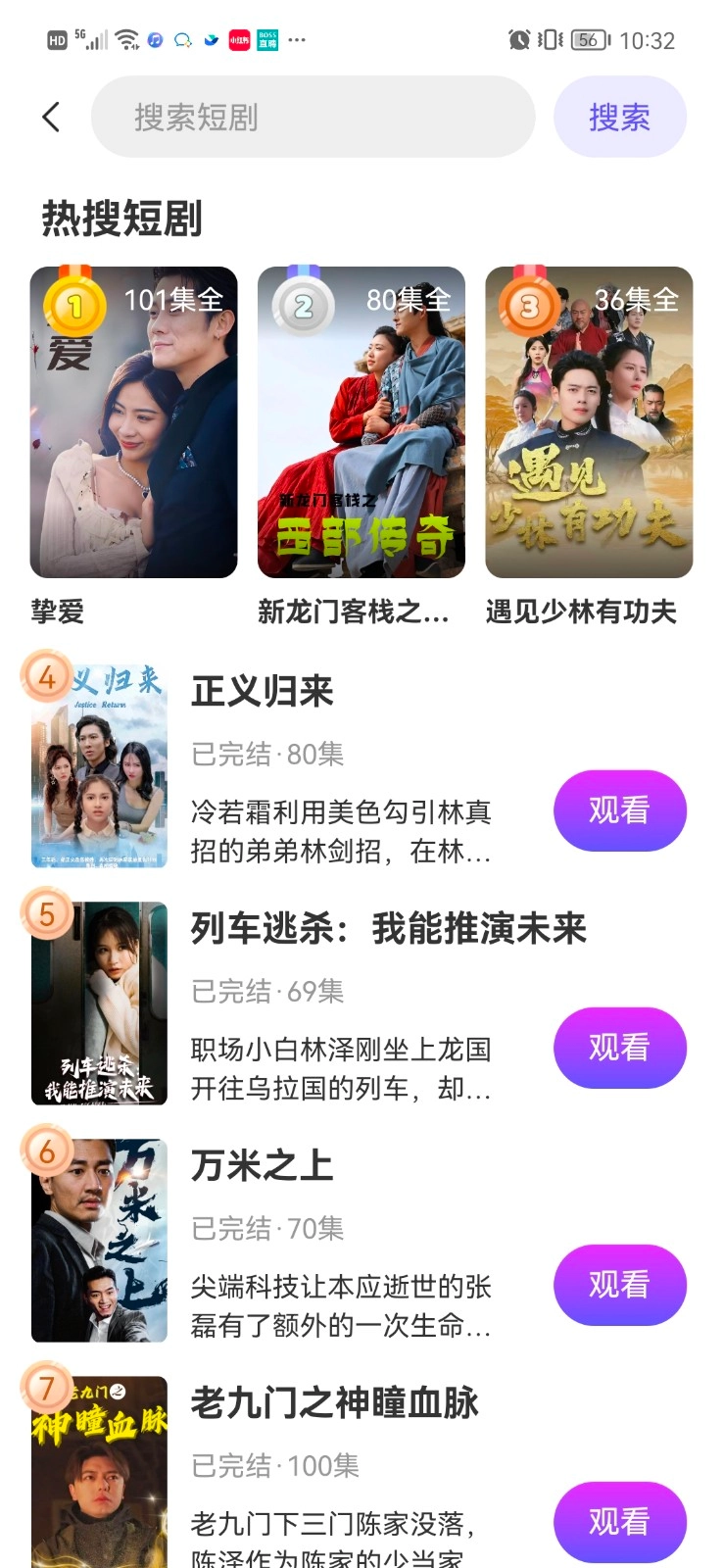
Task: Tap 观看 for 列车逃杀：我能推演未来
Action: click(619, 1048)
